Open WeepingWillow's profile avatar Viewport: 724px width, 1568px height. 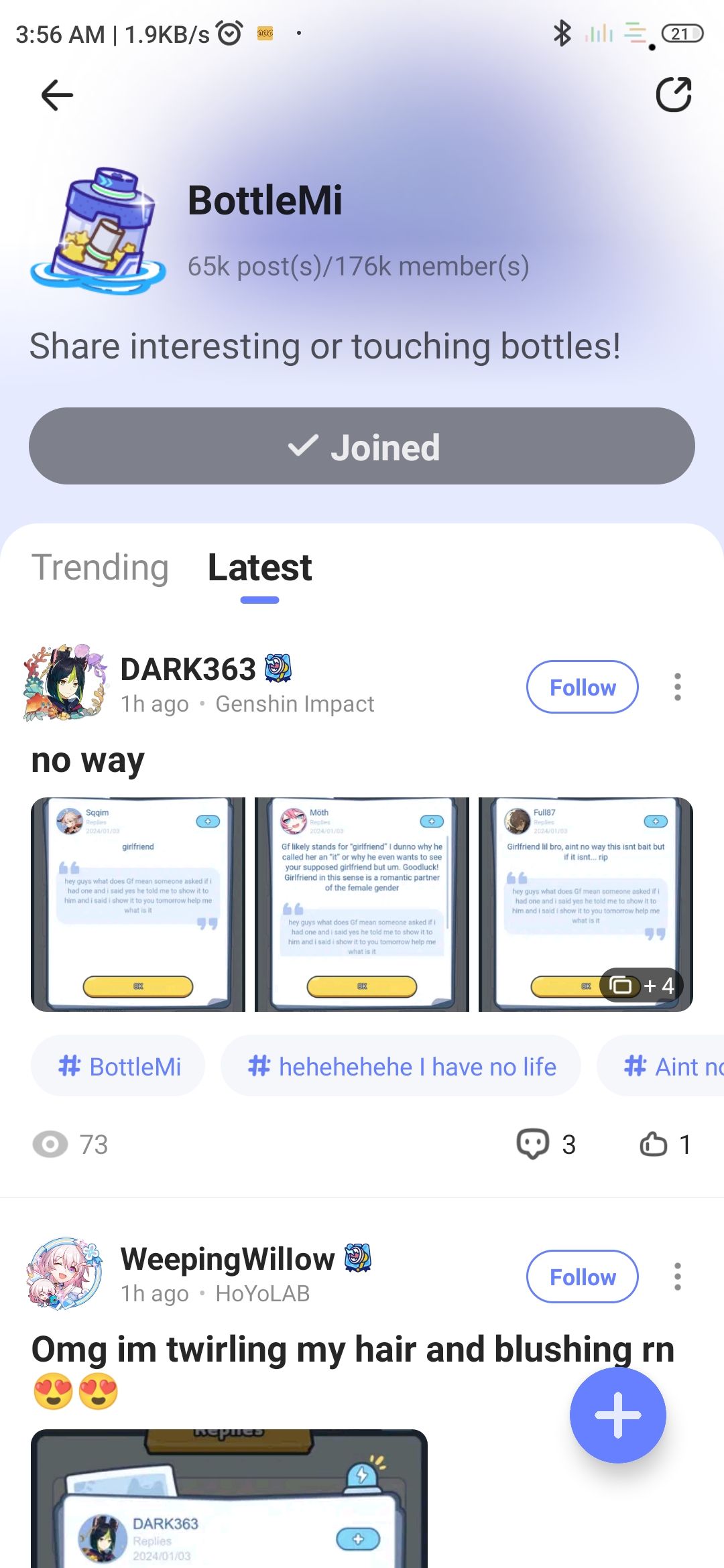tap(65, 1274)
